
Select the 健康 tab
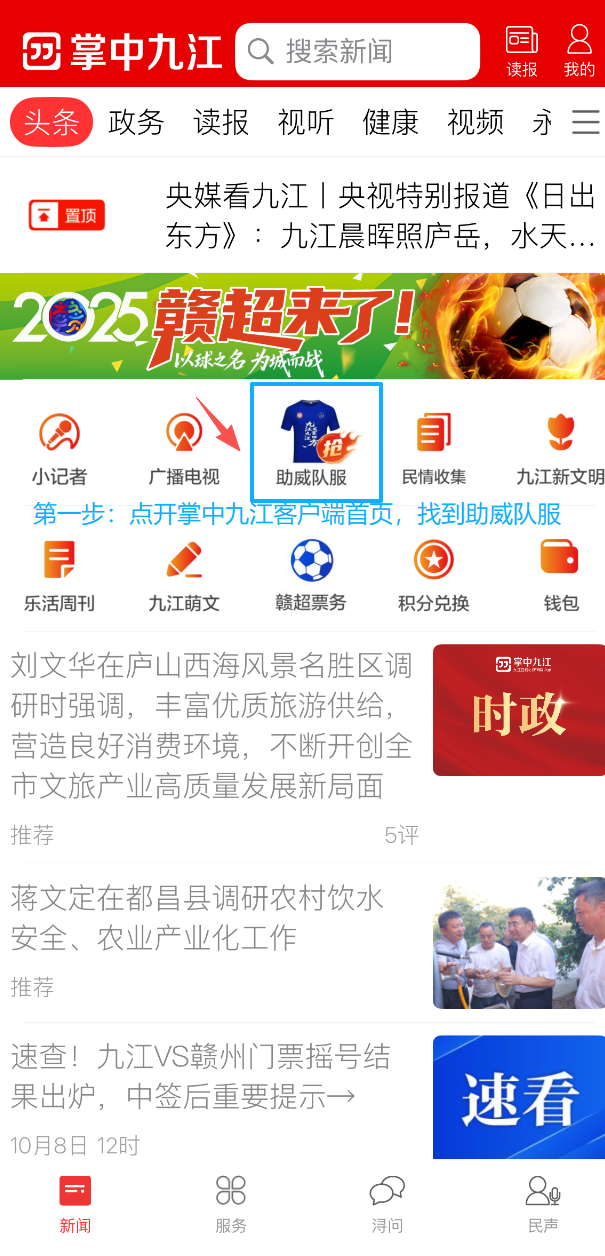point(391,122)
